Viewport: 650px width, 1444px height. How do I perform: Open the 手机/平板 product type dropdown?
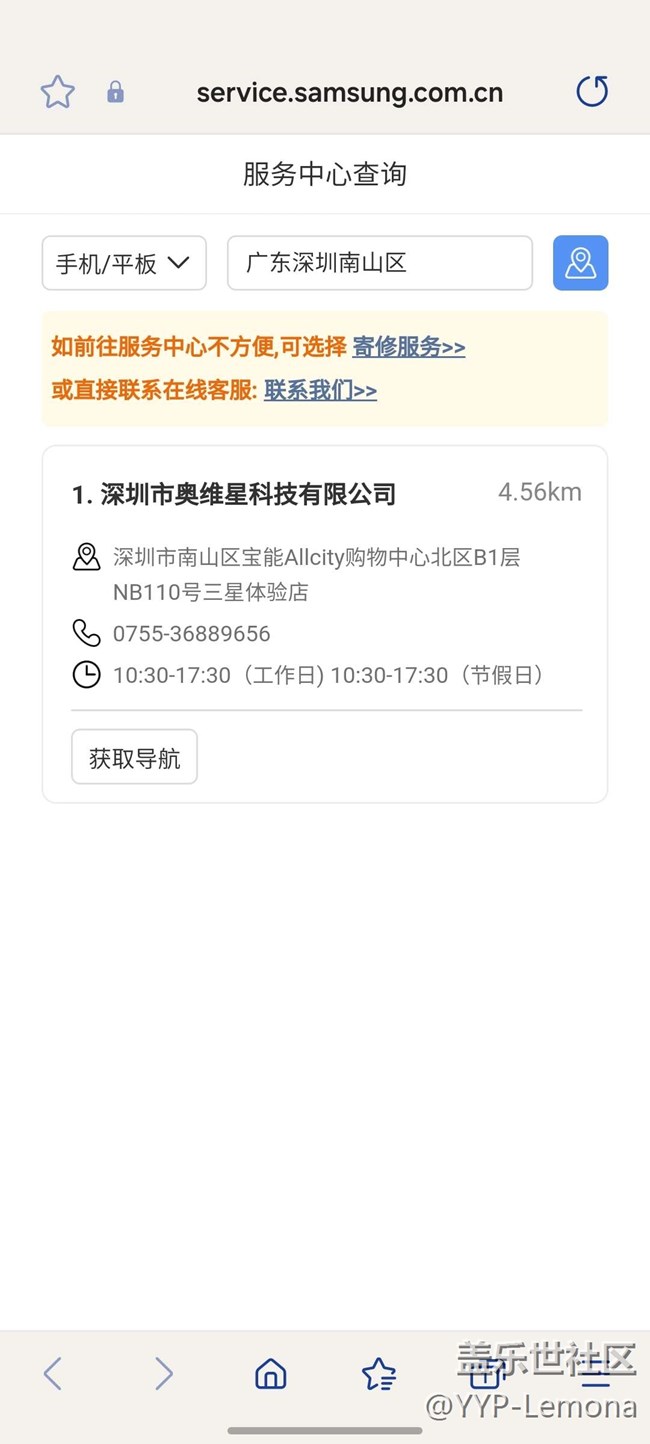tap(124, 263)
